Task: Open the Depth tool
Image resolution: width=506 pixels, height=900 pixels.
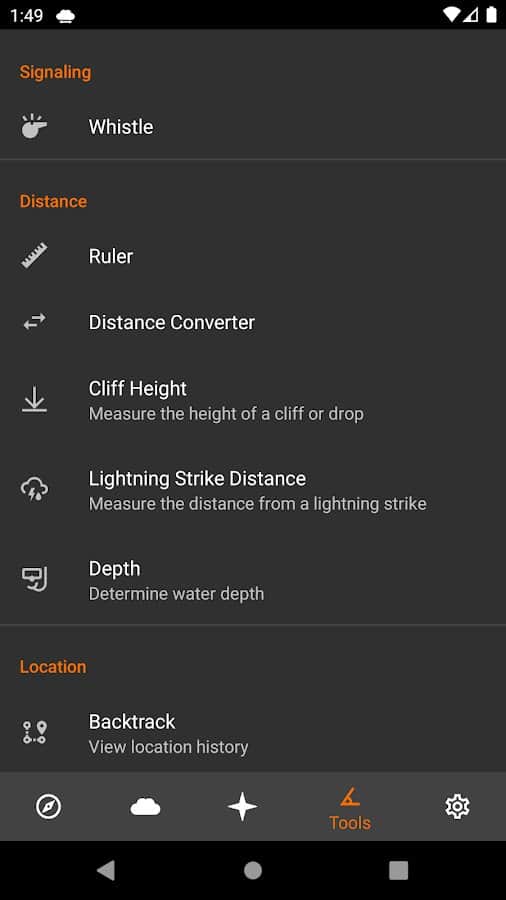Action: (x=253, y=580)
